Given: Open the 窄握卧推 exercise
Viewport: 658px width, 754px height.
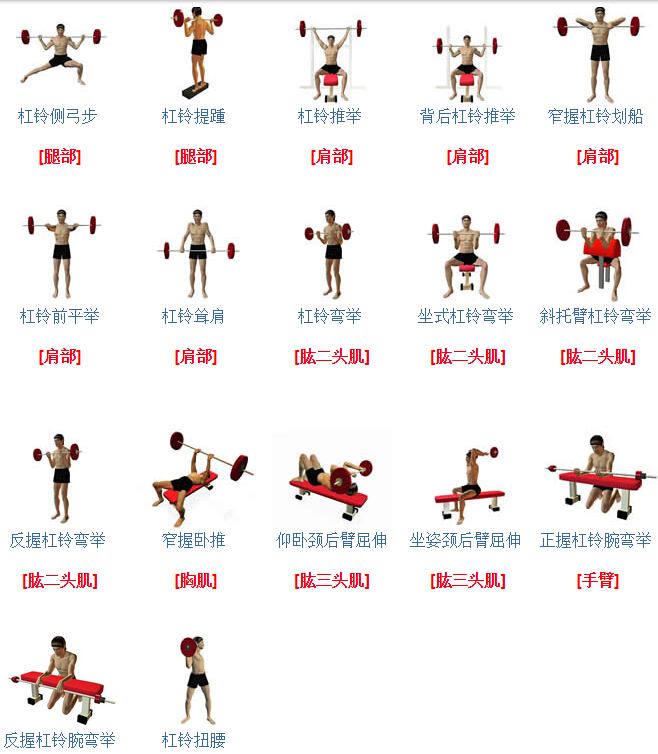Looking at the screenshot, I should pos(194,540).
